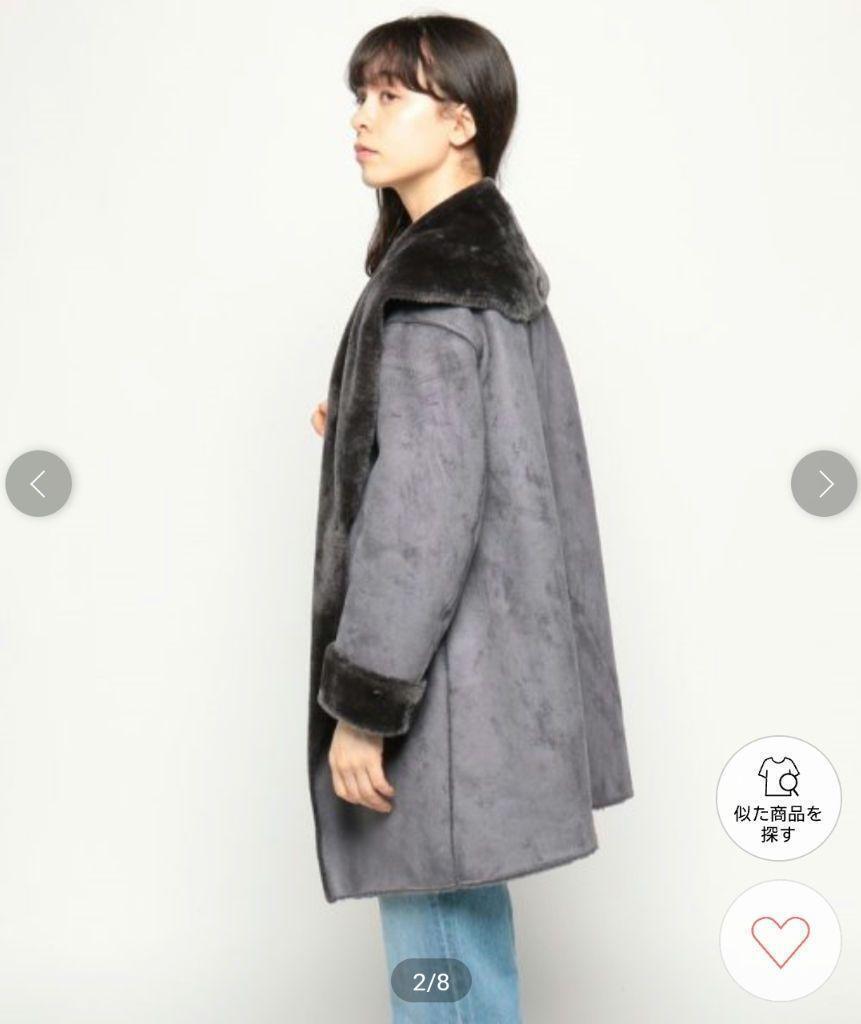Show the next product photo

pos(824,484)
